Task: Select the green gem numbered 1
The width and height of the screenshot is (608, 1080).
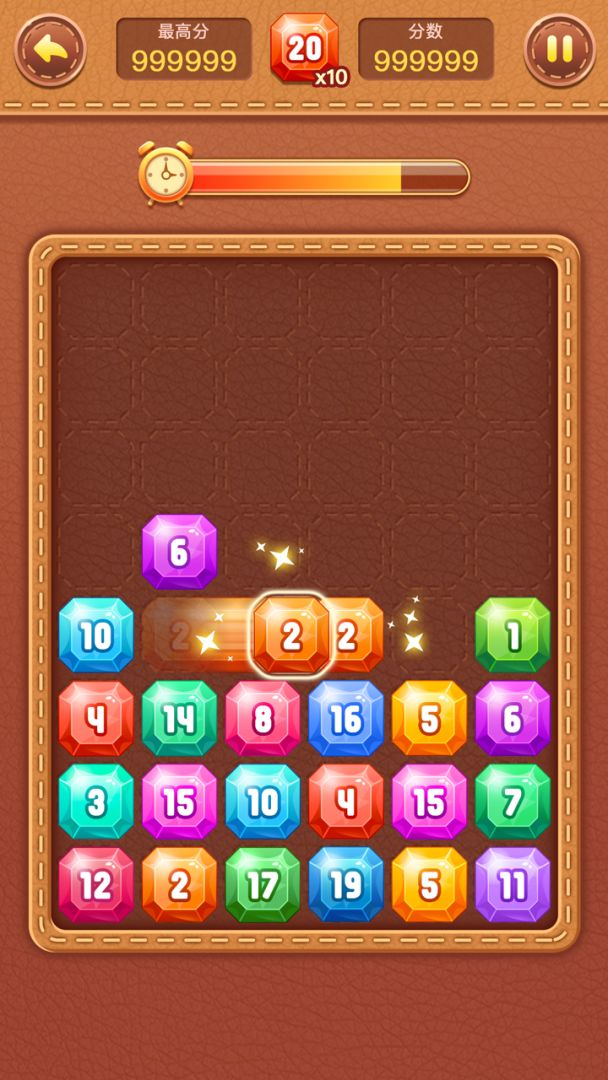Action: coord(512,635)
